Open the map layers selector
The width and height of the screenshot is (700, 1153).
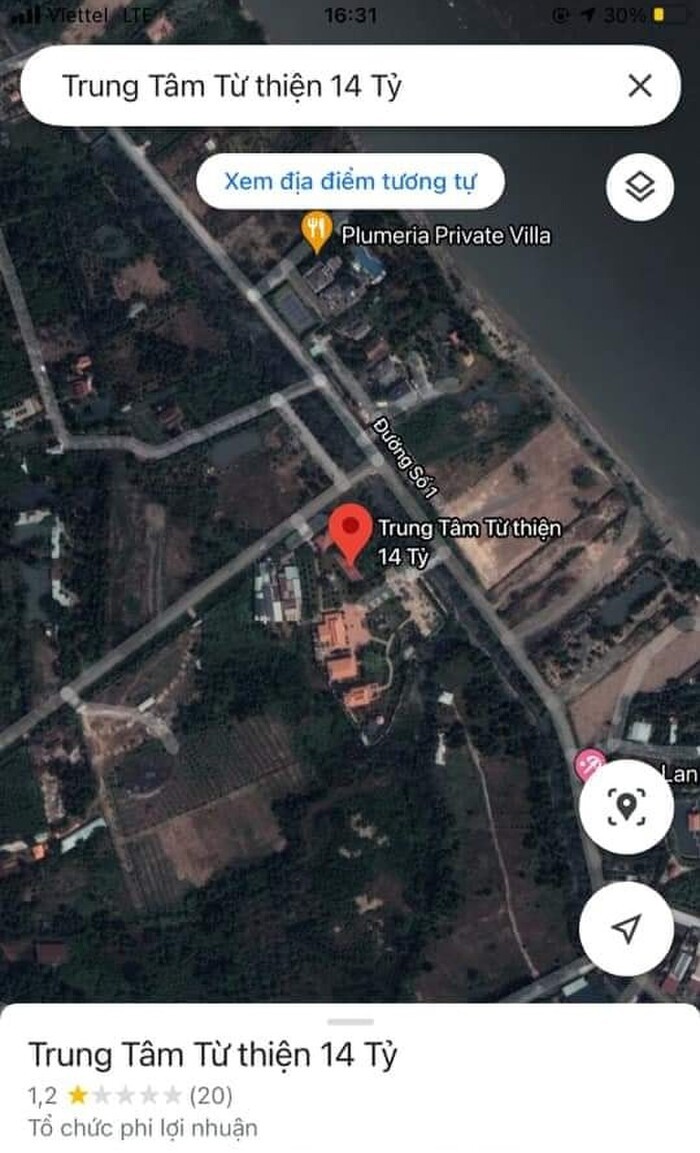(640, 187)
